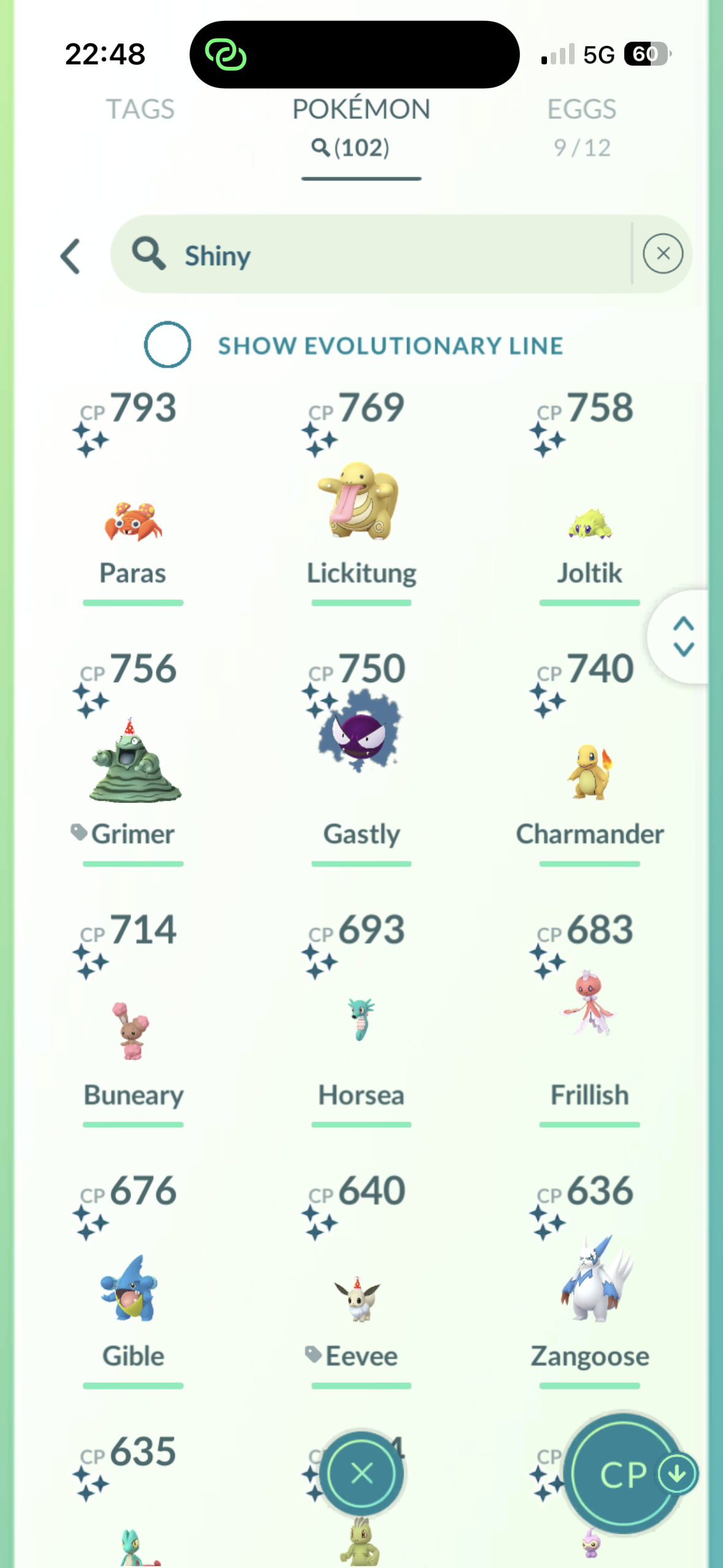The height and width of the screenshot is (1568, 723).
Task: Switch to the Tags tab
Action: tap(140, 109)
